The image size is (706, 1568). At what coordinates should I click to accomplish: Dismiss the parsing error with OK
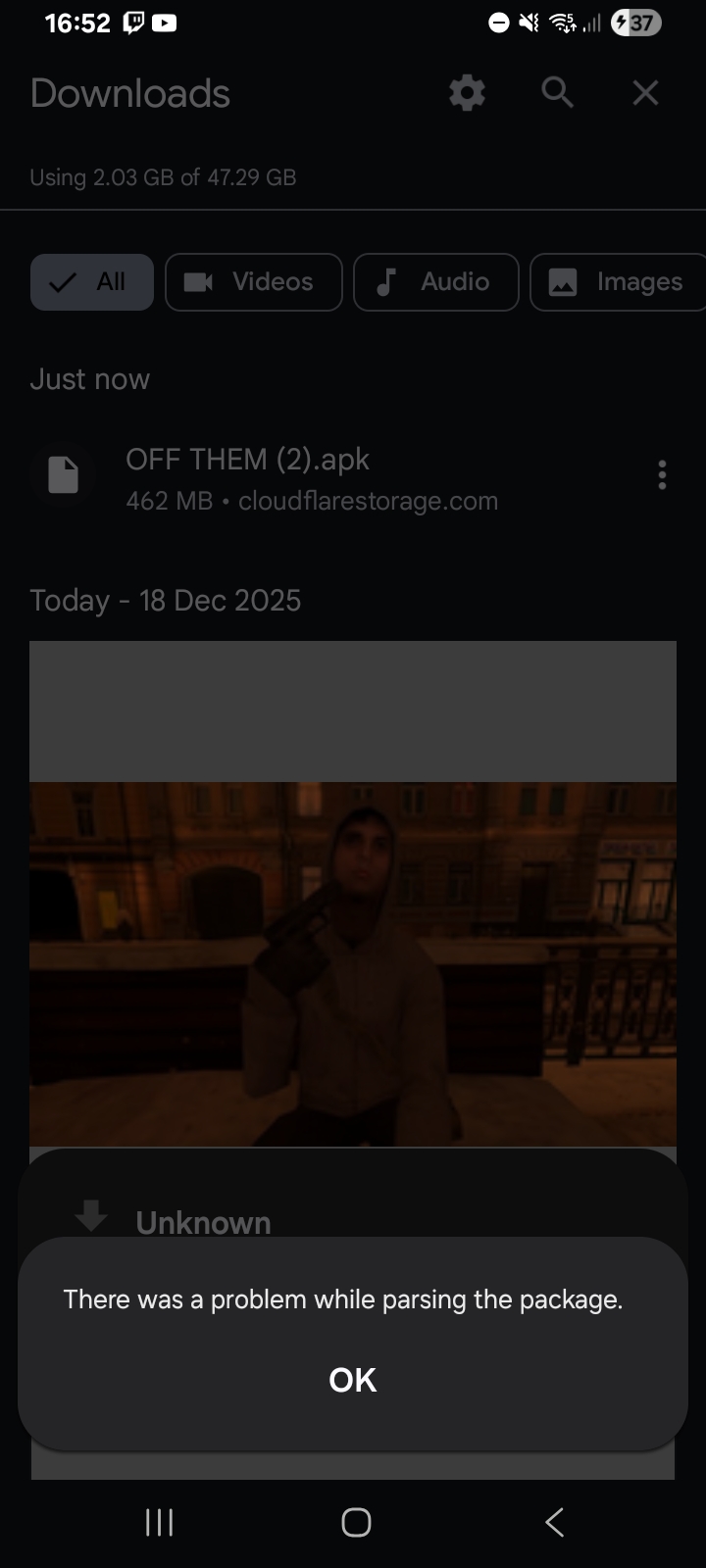[352, 1380]
